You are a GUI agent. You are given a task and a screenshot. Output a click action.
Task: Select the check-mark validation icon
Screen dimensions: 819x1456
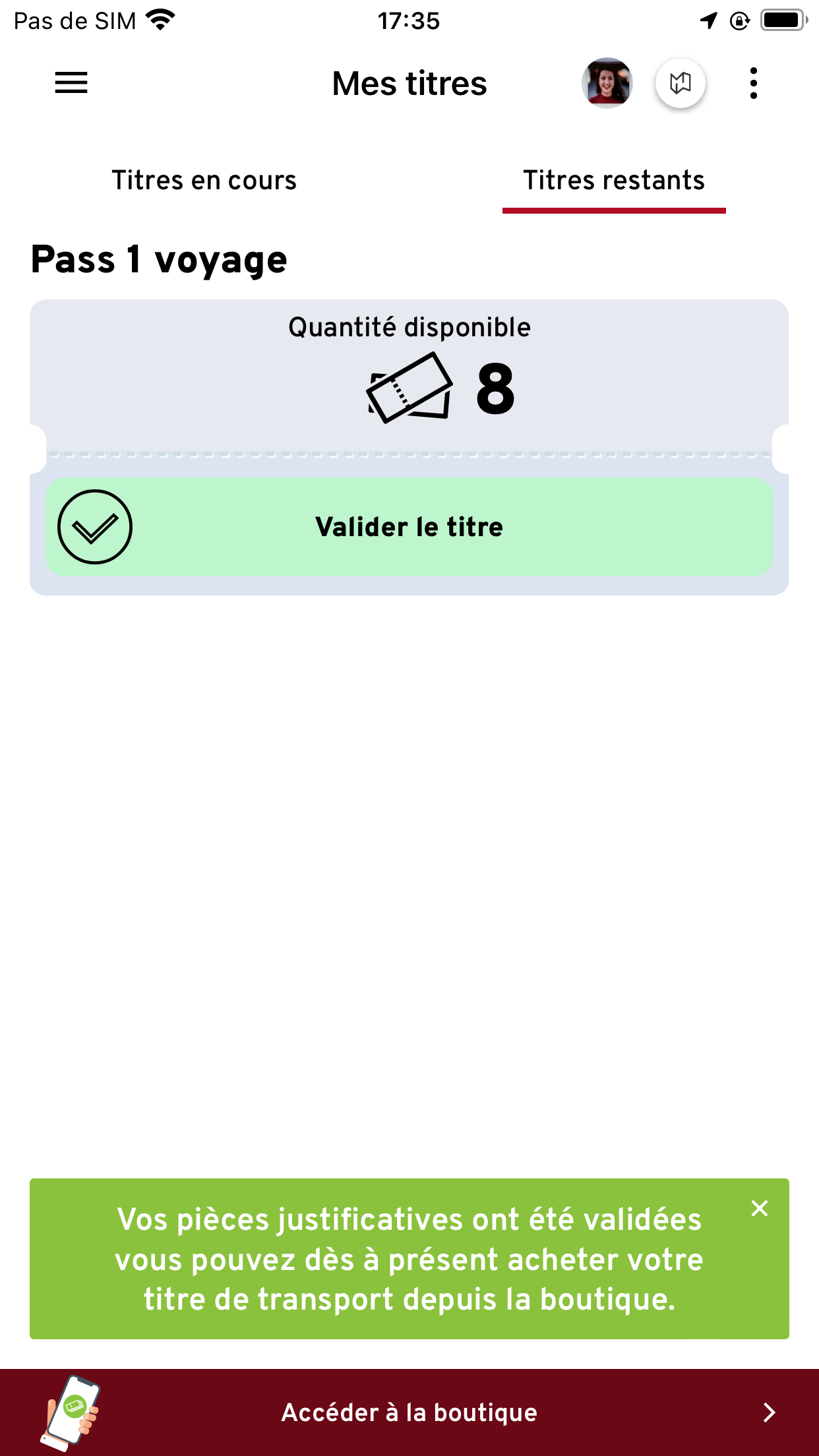click(96, 527)
